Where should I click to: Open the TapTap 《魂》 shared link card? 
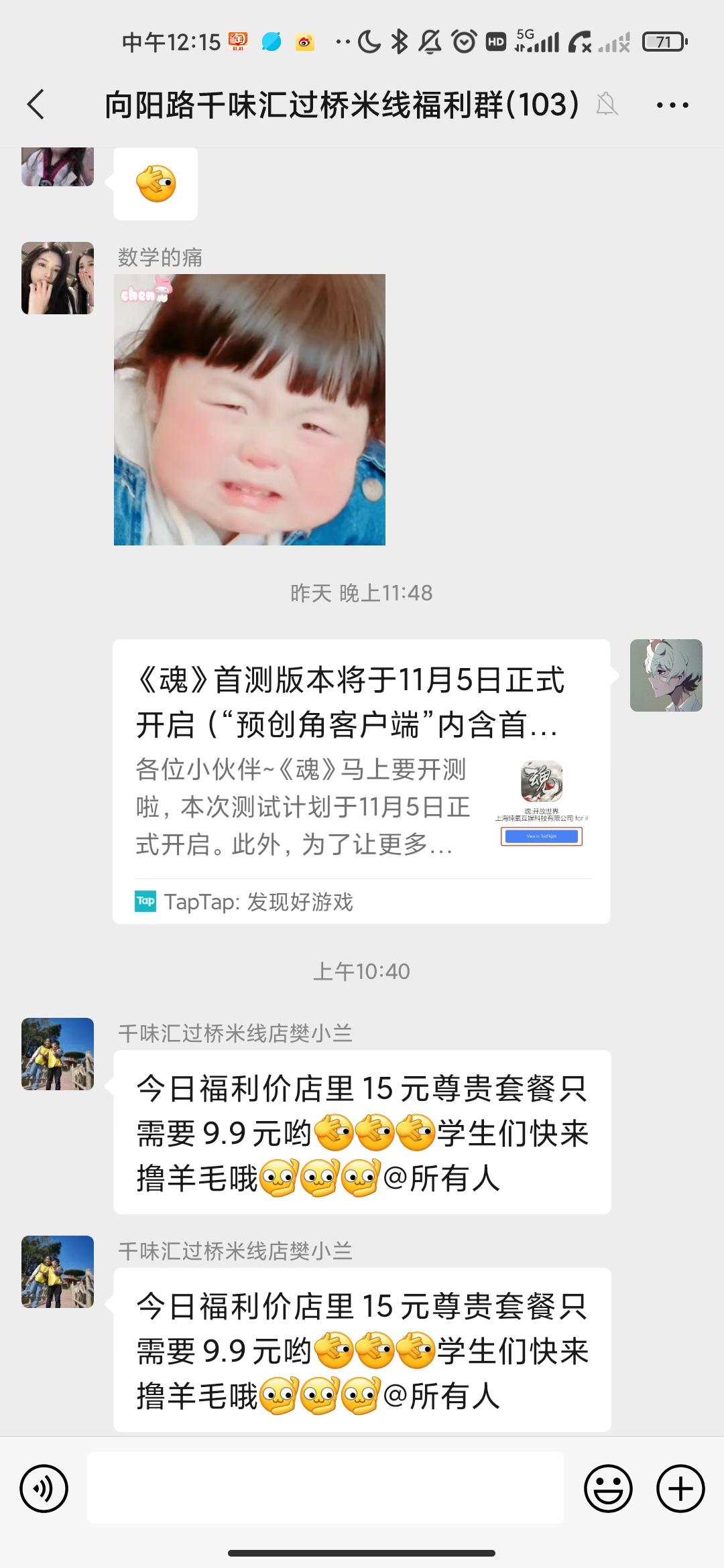[361, 781]
